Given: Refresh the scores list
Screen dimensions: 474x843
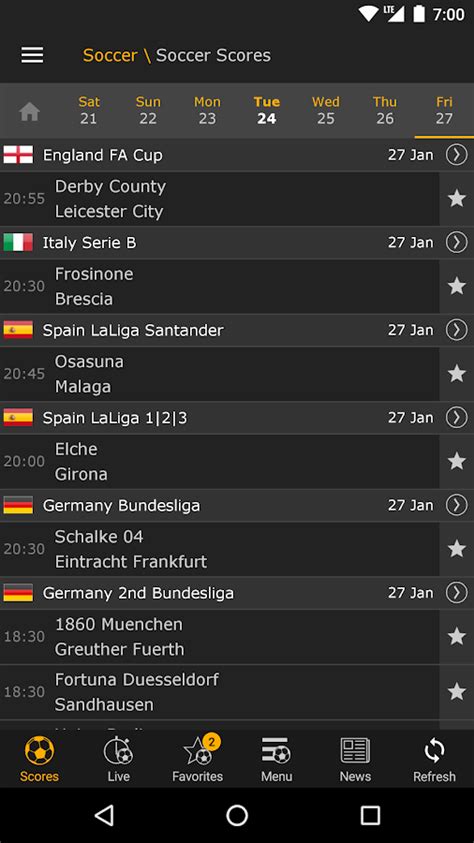Looking at the screenshot, I should 434,759.
